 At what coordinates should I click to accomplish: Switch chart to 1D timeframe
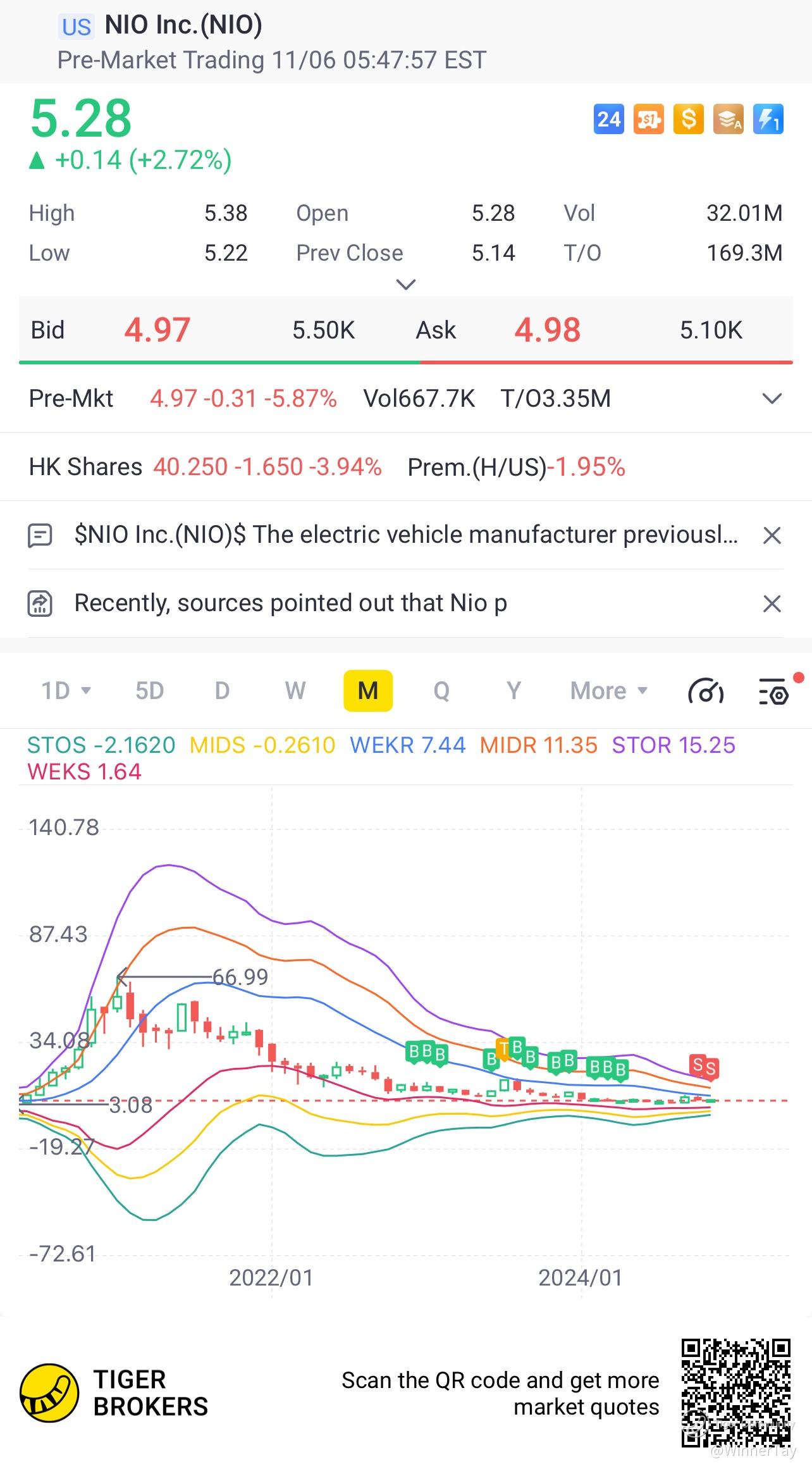(x=65, y=691)
